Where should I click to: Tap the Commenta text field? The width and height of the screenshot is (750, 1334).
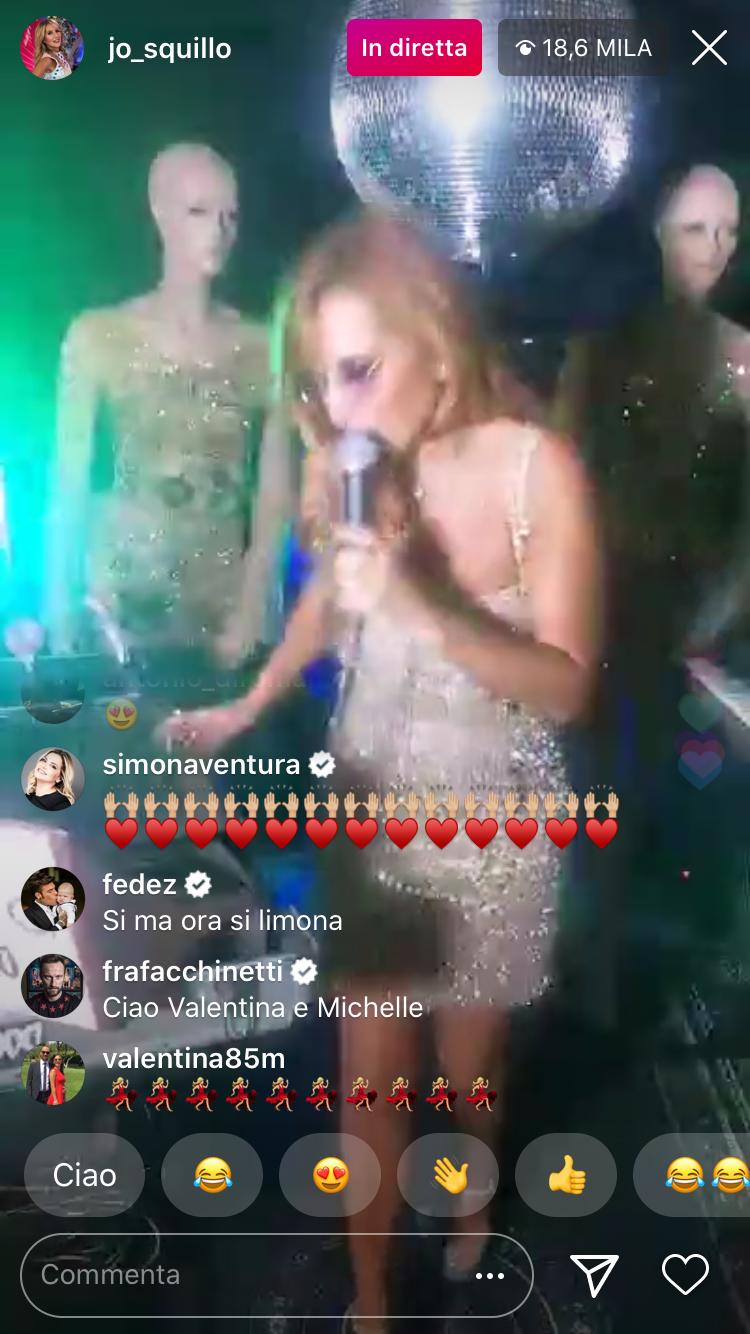[250, 1275]
